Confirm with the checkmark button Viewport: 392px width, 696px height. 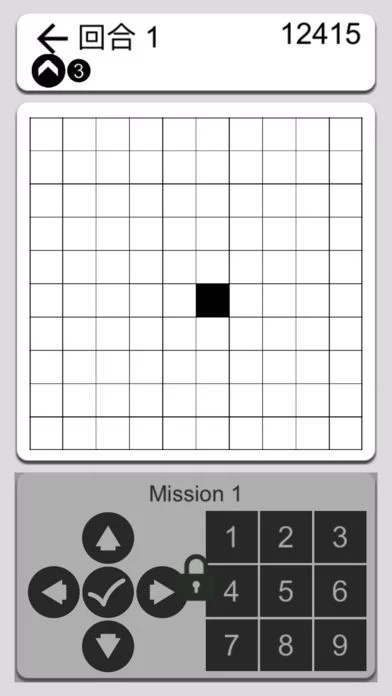(108, 592)
